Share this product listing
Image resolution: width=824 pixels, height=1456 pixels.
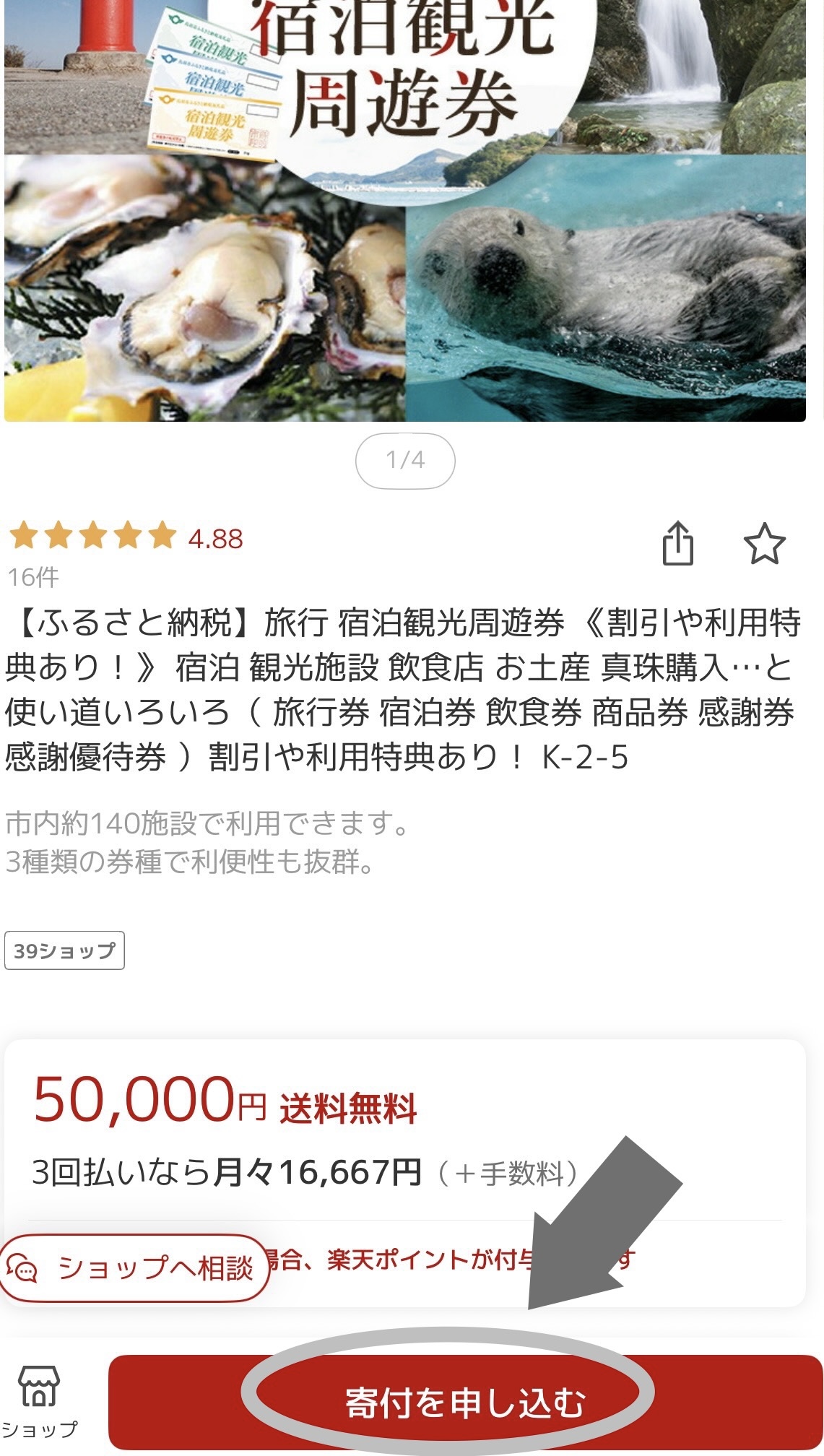pos(677,543)
